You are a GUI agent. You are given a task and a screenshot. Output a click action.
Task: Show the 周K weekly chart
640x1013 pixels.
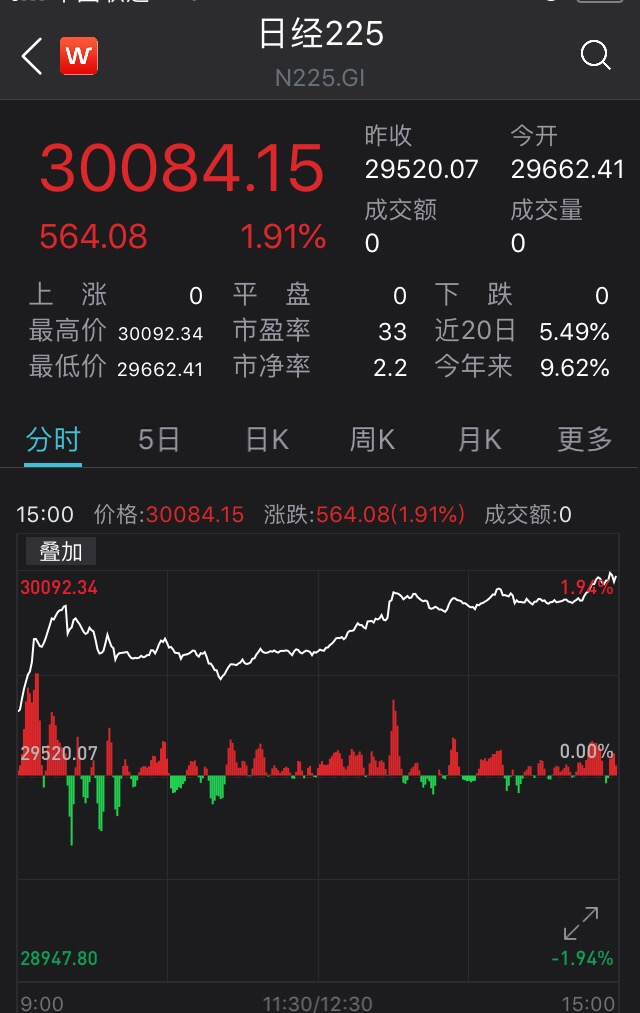pyautogui.click(x=372, y=440)
